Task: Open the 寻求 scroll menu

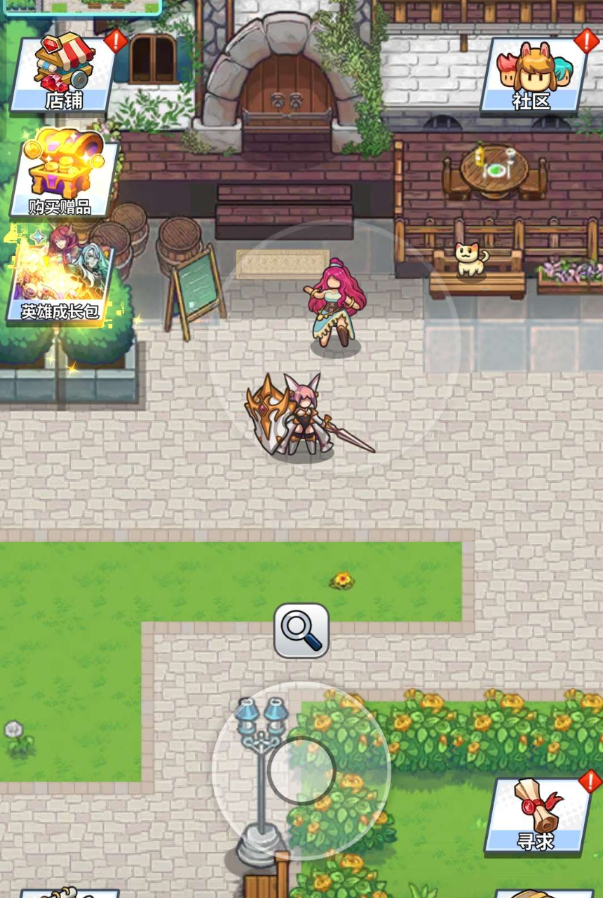Action: point(537,815)
